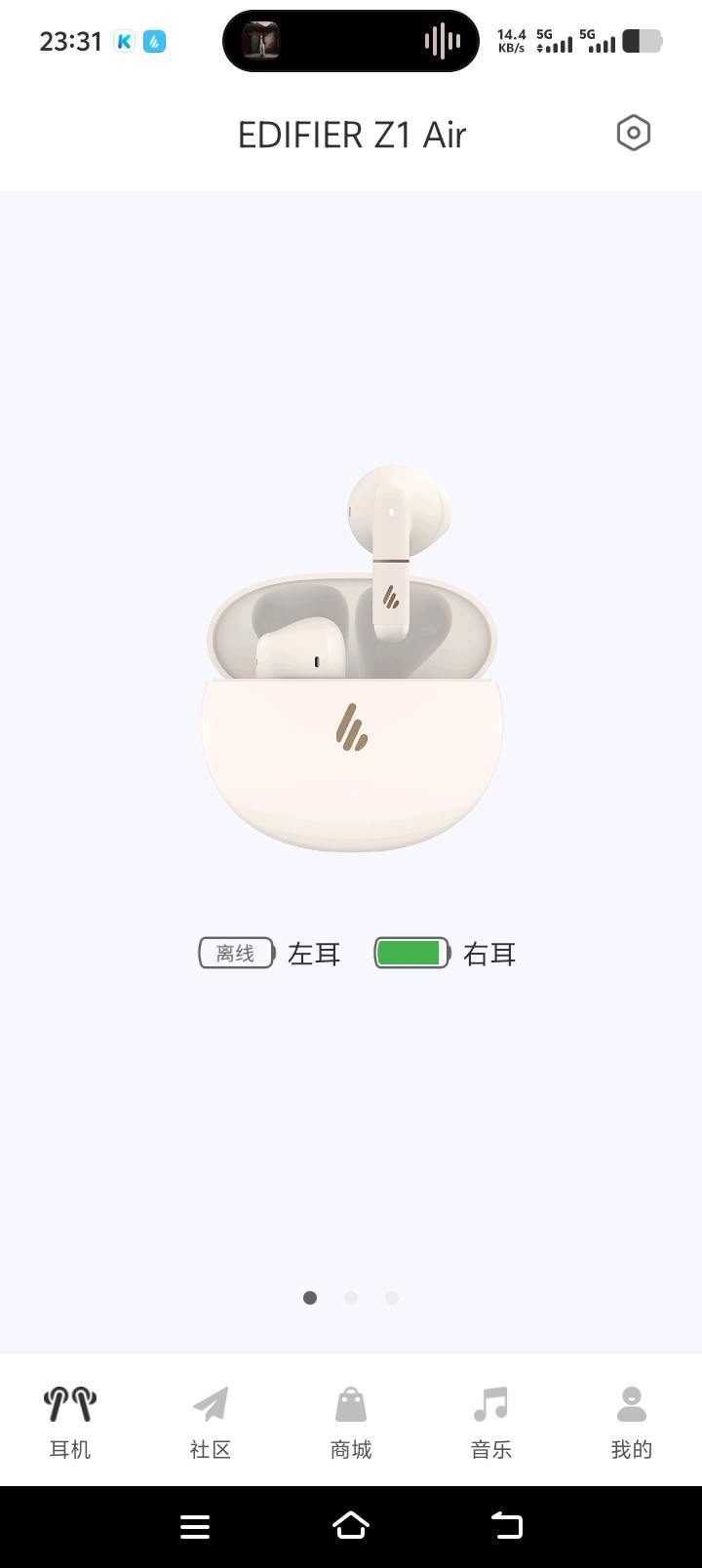Select the 耳机 earphones tab
Image resolution: width=702 pixels, height=1568 pixels.
pos(70,1422)
